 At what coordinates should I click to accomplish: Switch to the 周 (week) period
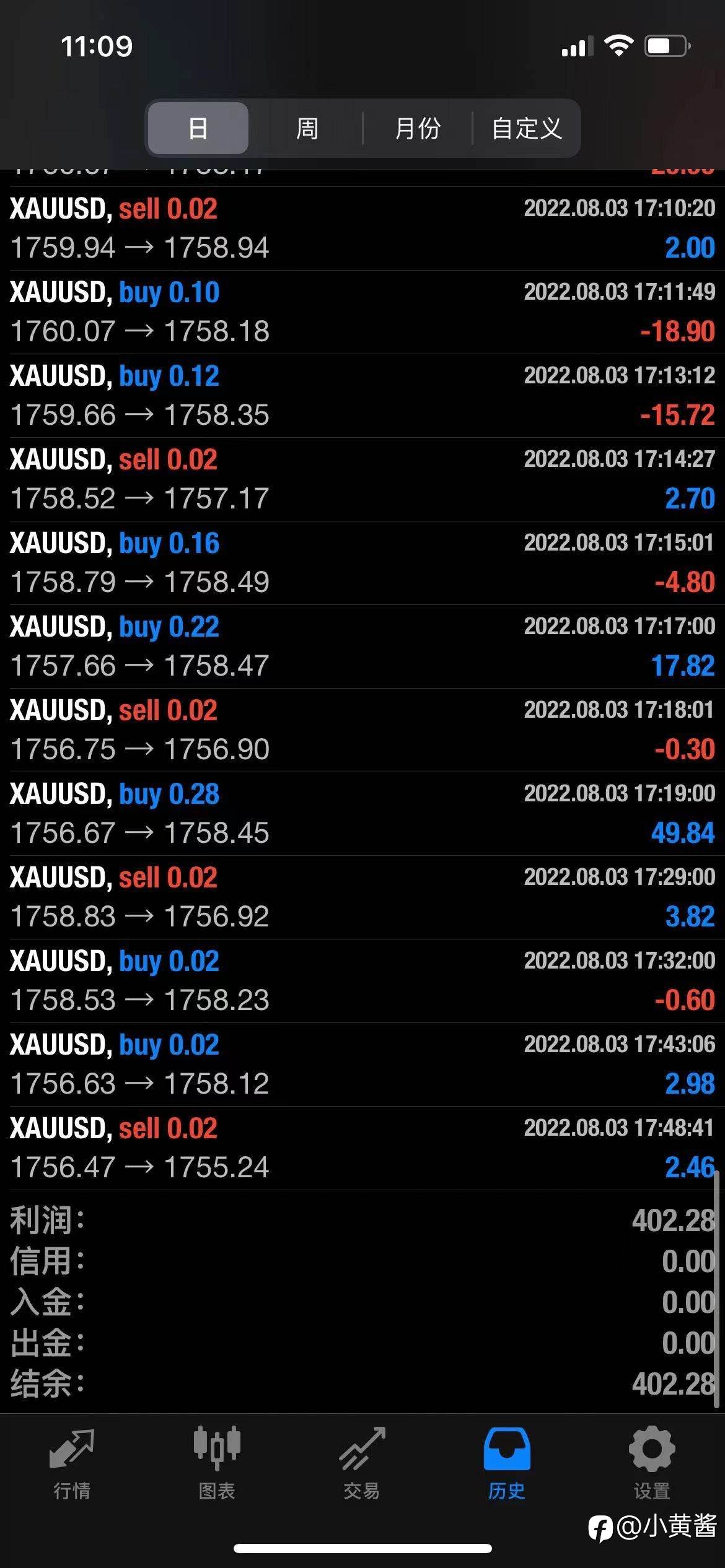point(307,128)
